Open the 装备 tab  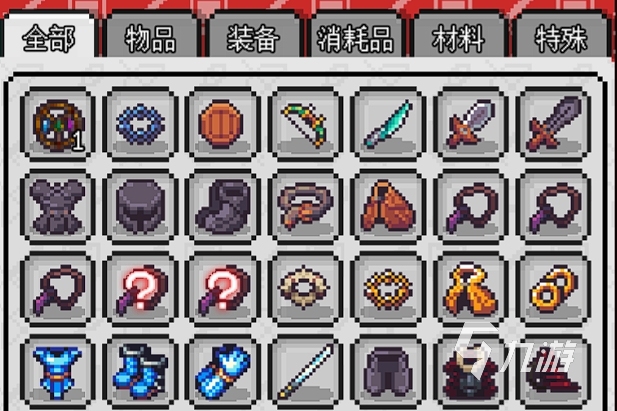point(253,39)
